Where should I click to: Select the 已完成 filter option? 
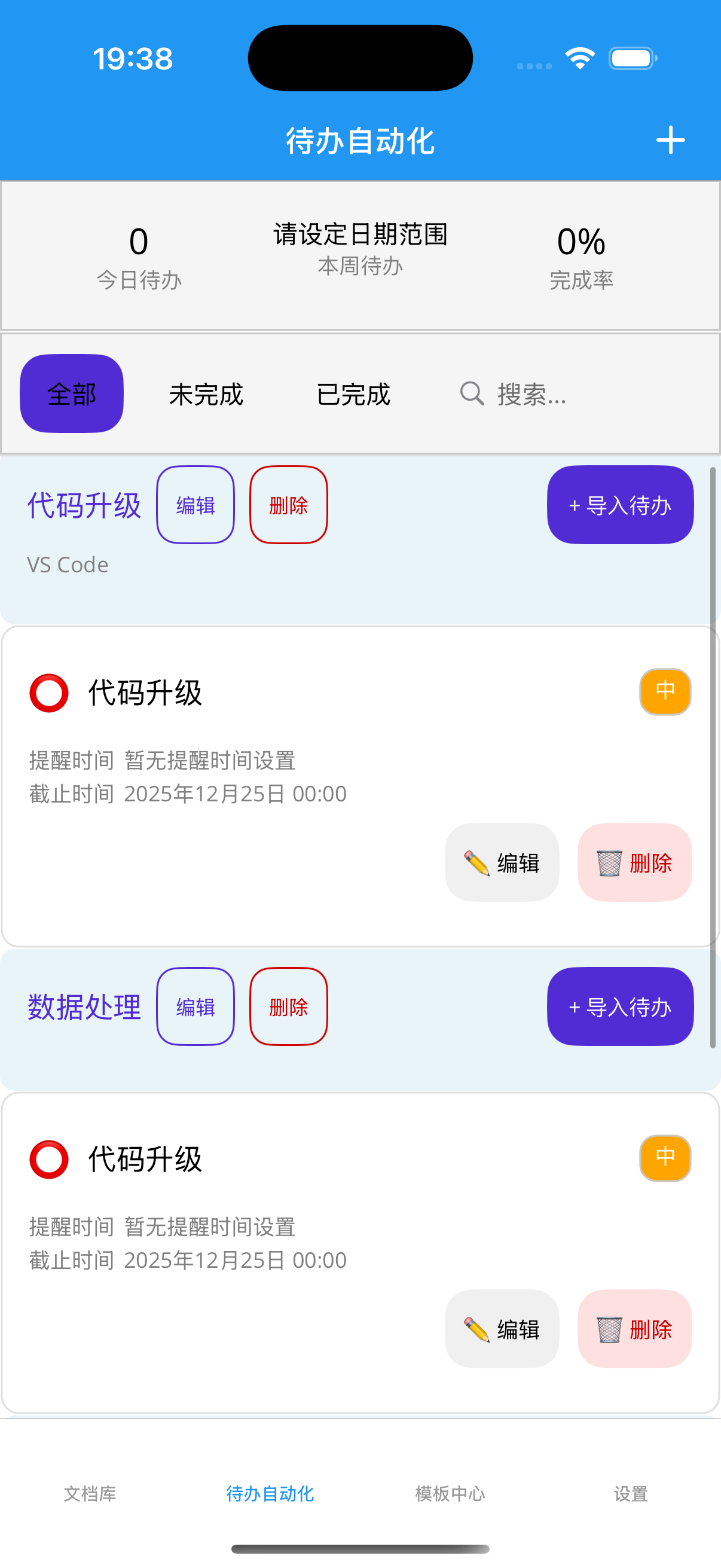click(355, 395)
